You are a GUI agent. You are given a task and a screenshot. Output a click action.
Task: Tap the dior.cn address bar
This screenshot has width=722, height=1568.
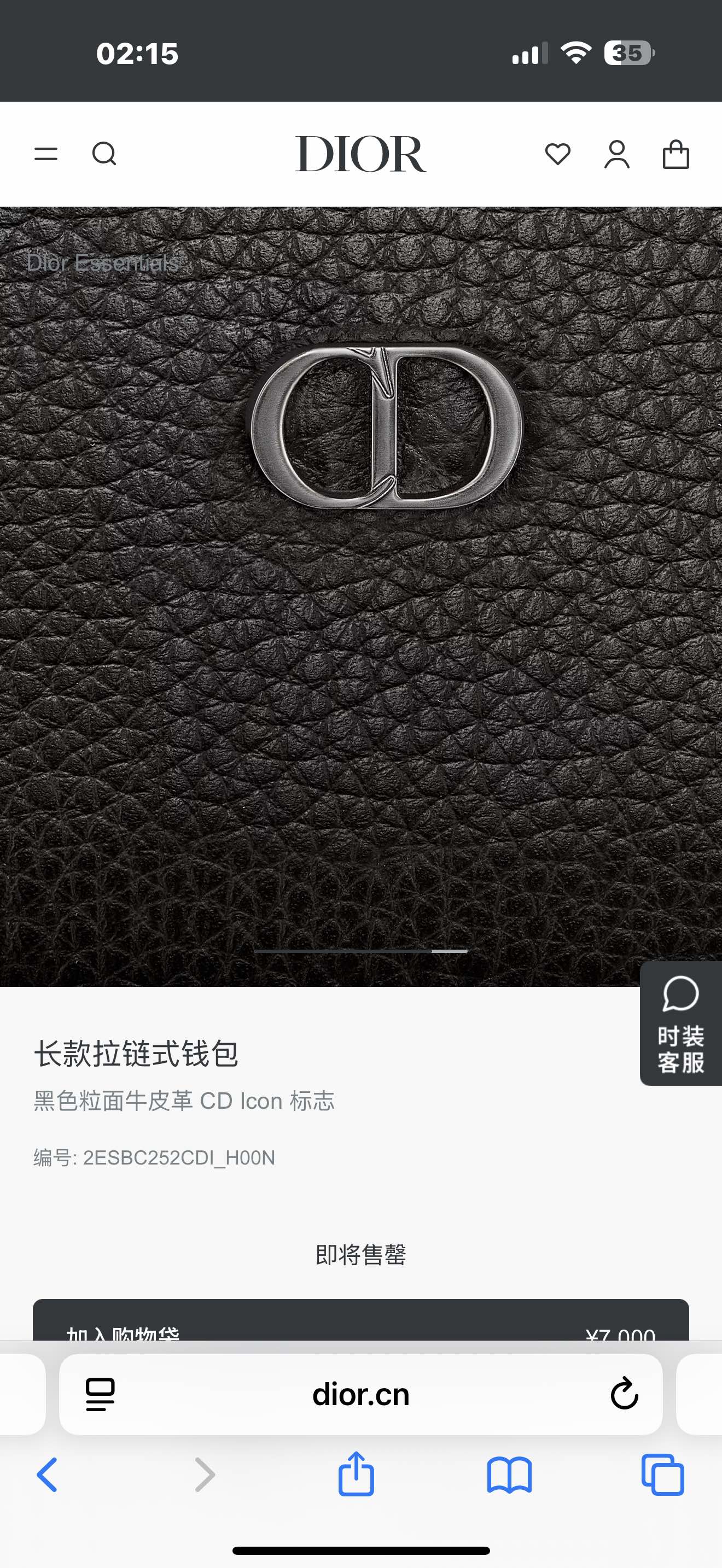360,1395
